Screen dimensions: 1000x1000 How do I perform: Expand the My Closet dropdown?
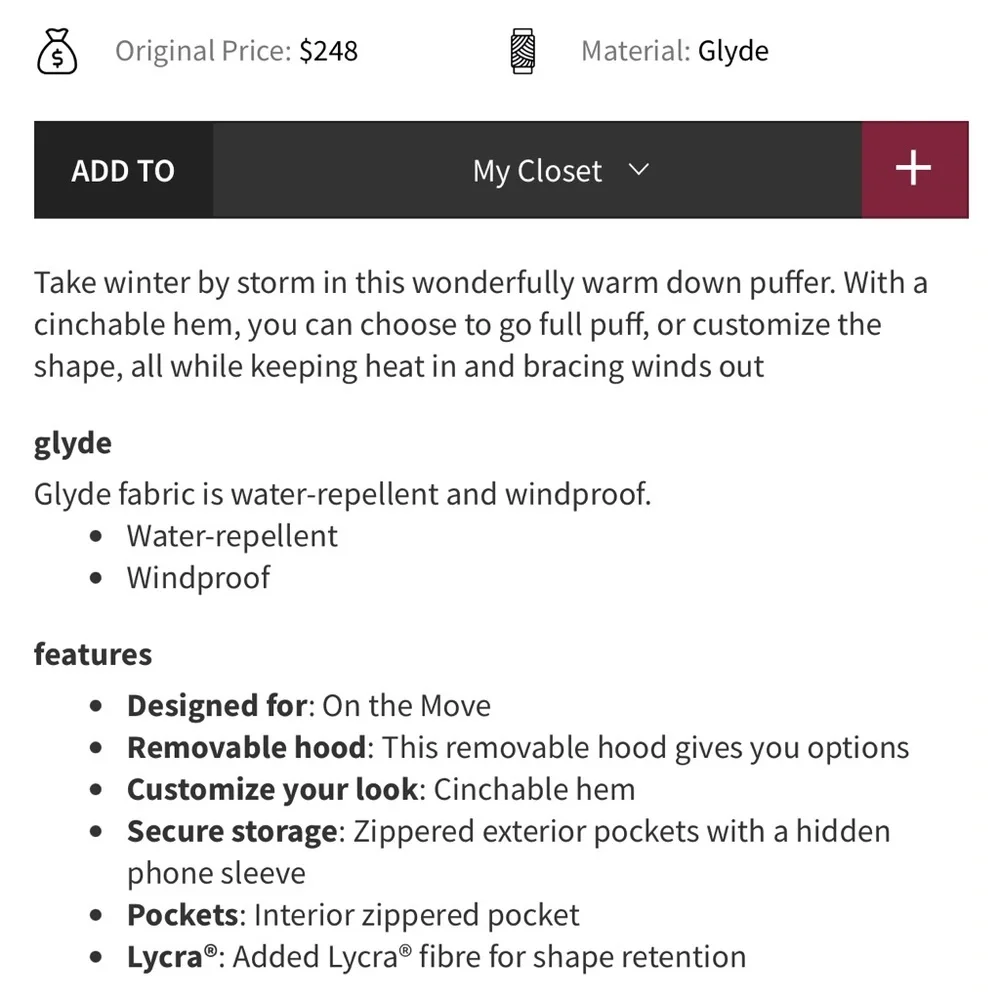click(x=560, y=170)
